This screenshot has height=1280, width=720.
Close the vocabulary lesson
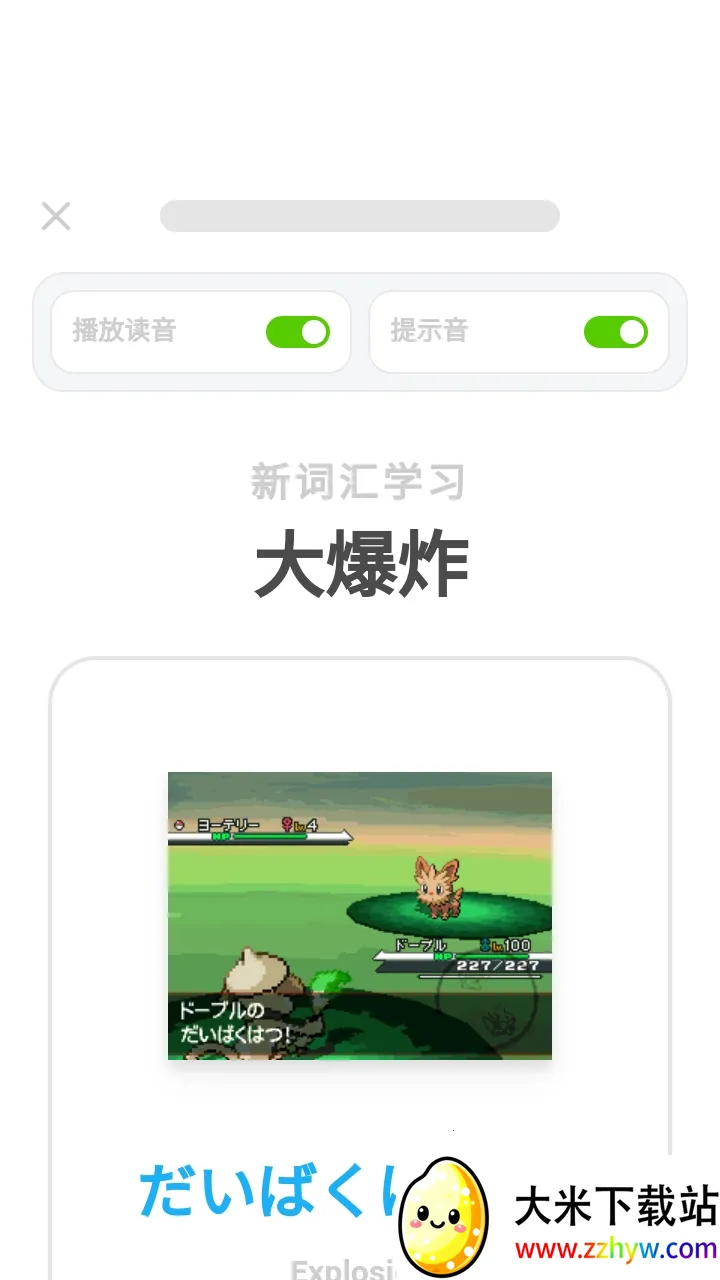[x=56, y=216]
